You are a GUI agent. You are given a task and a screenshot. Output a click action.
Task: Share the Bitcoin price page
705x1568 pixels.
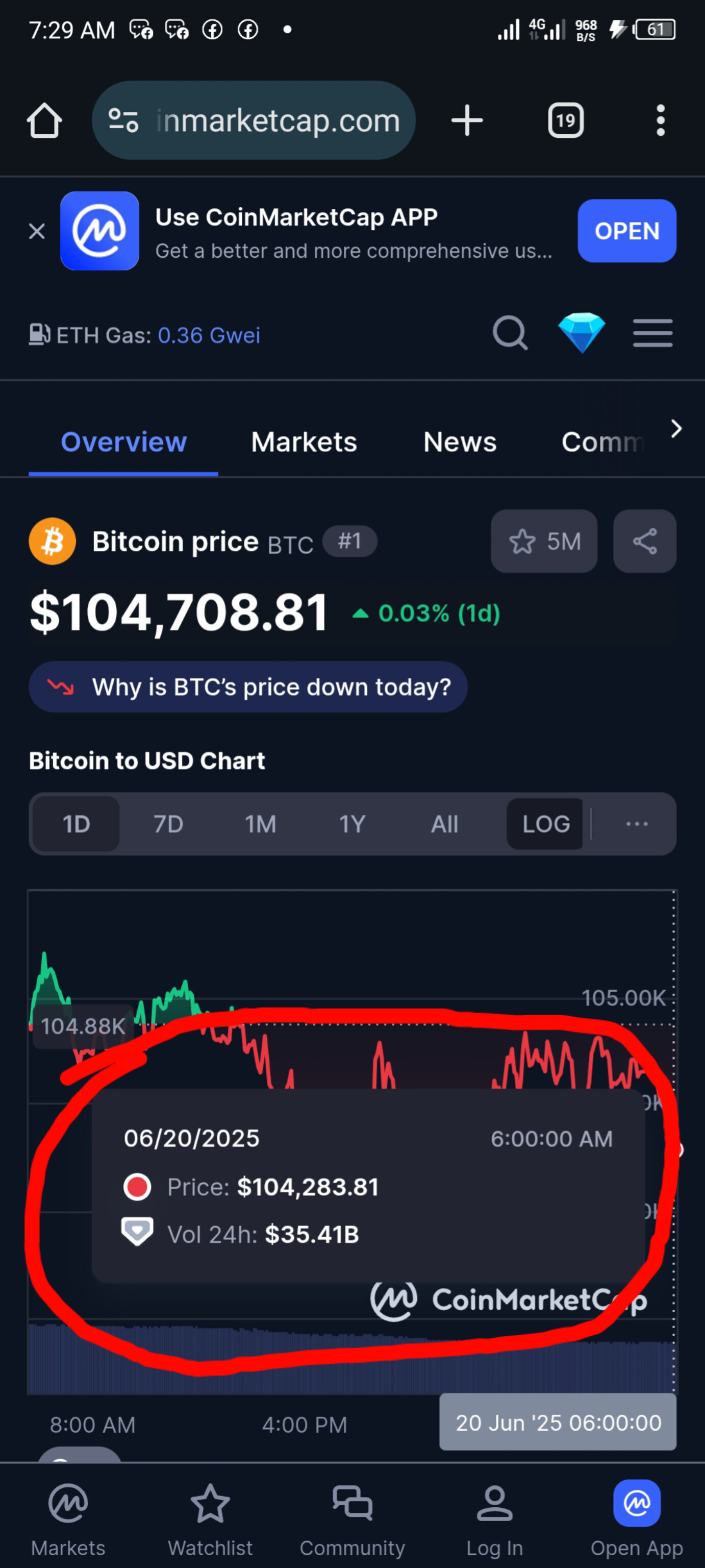point(645,541)
